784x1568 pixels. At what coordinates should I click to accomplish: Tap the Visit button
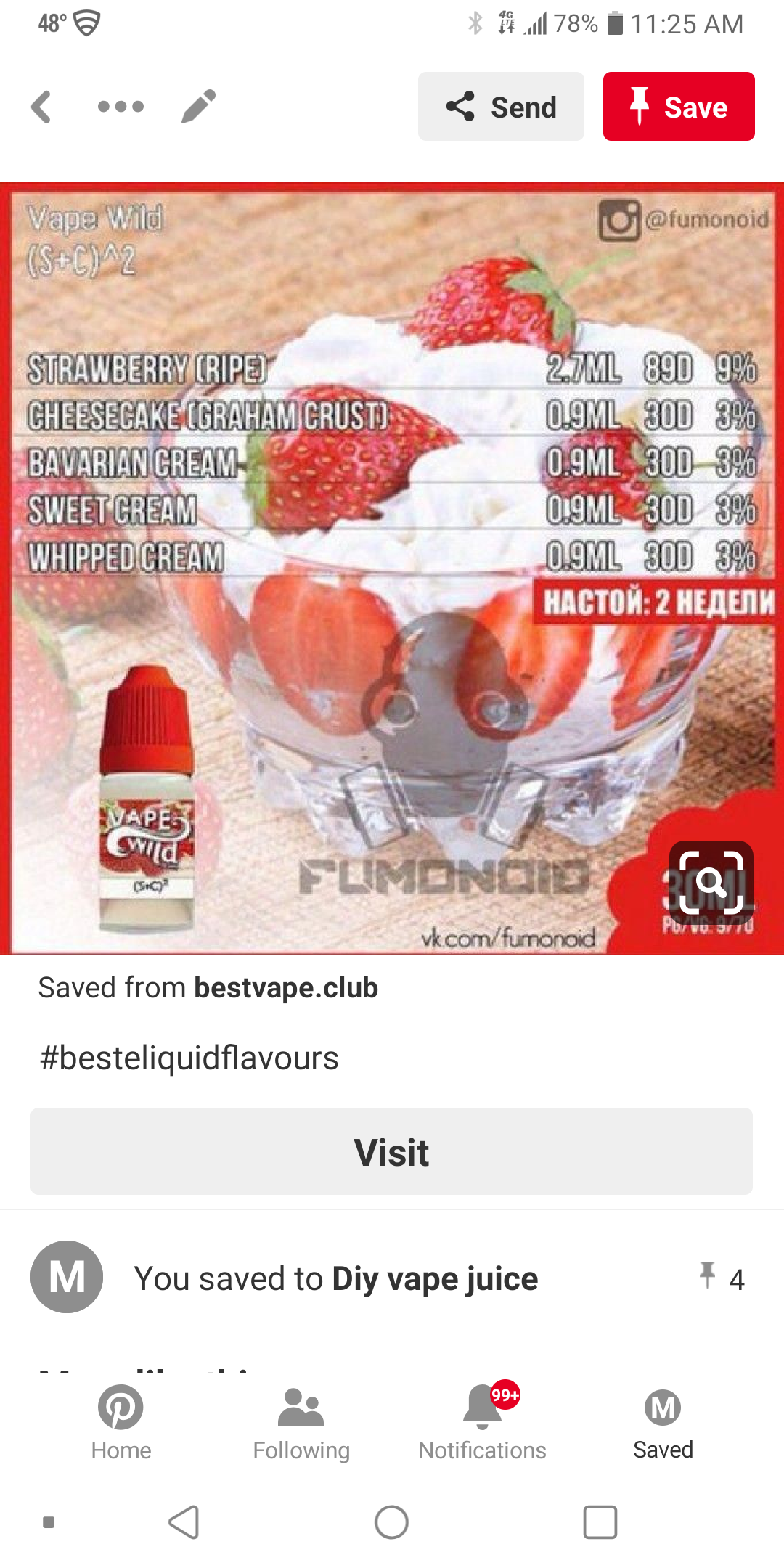pyautogui.click(x=391, y=1151)
